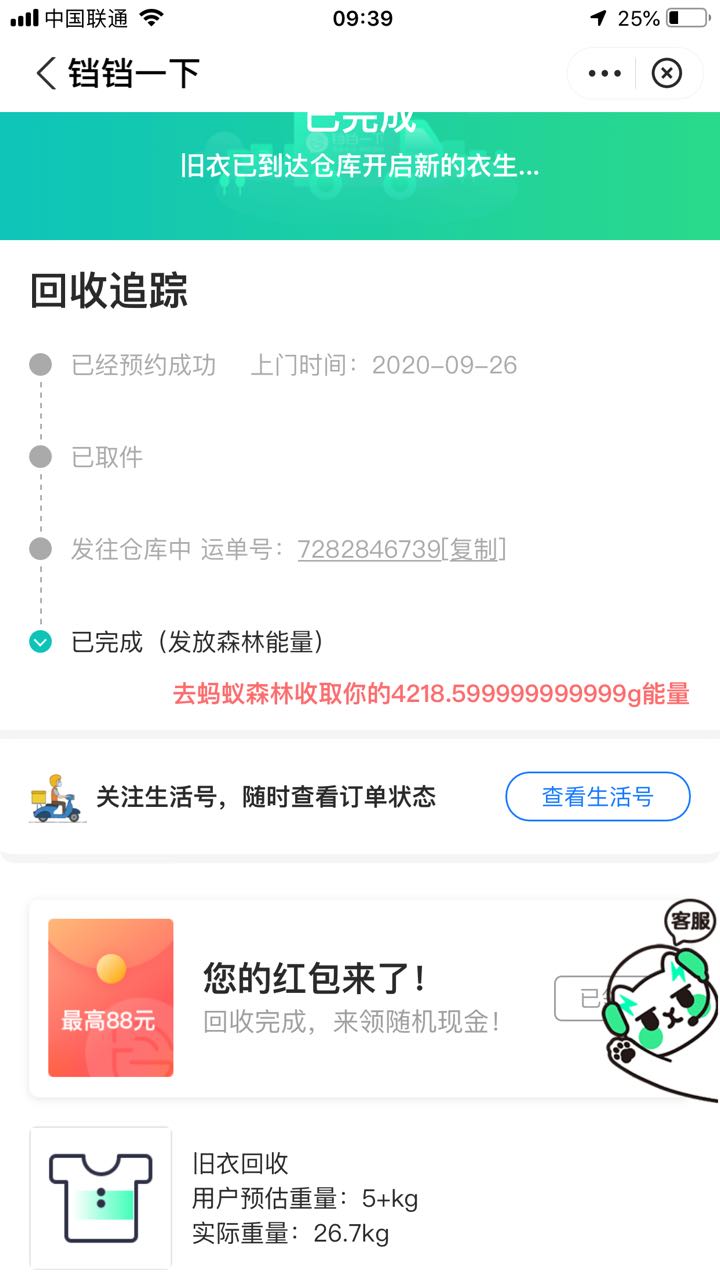Open the mini program overflow menu
The image size is (720, 1280).
point(605,73)
